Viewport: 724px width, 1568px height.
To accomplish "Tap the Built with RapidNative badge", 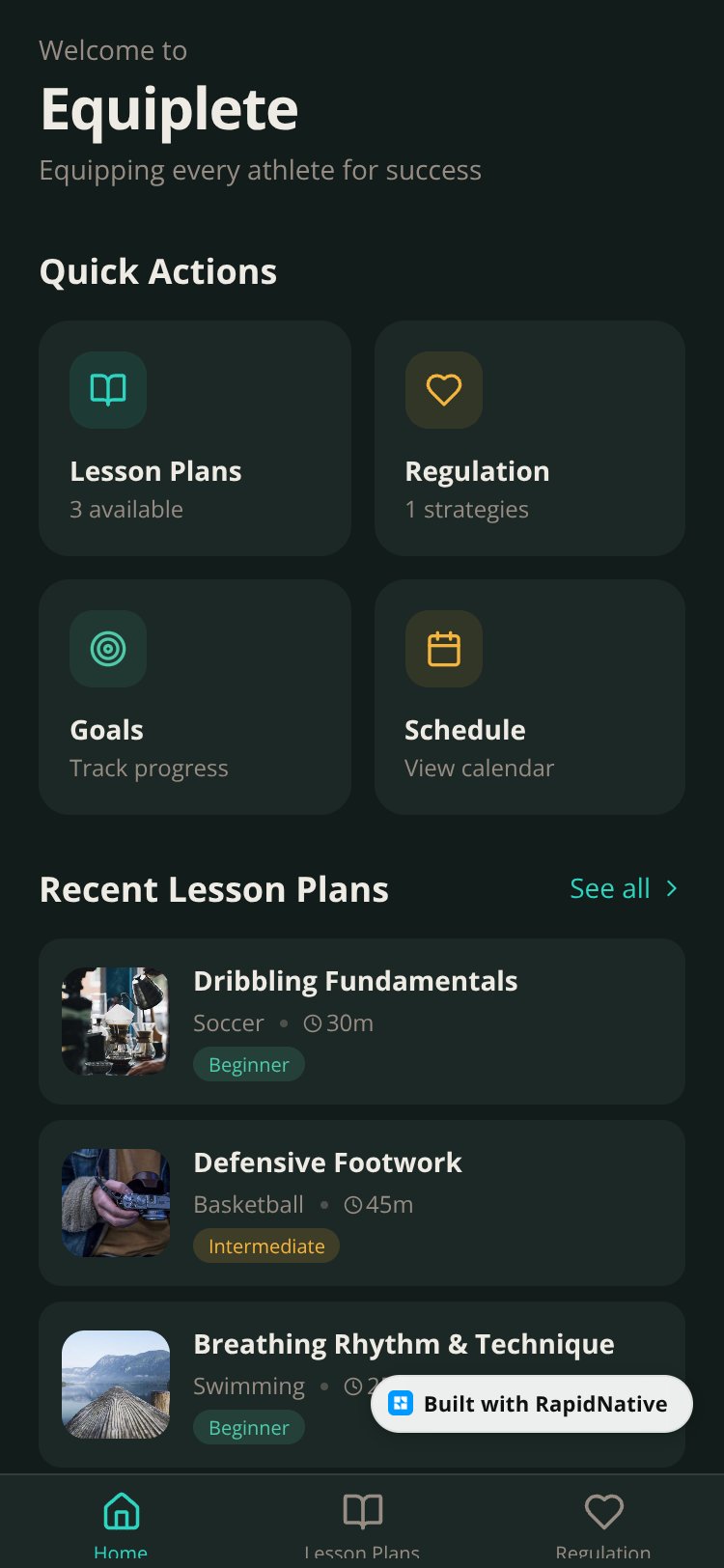I will point(532,1404).
